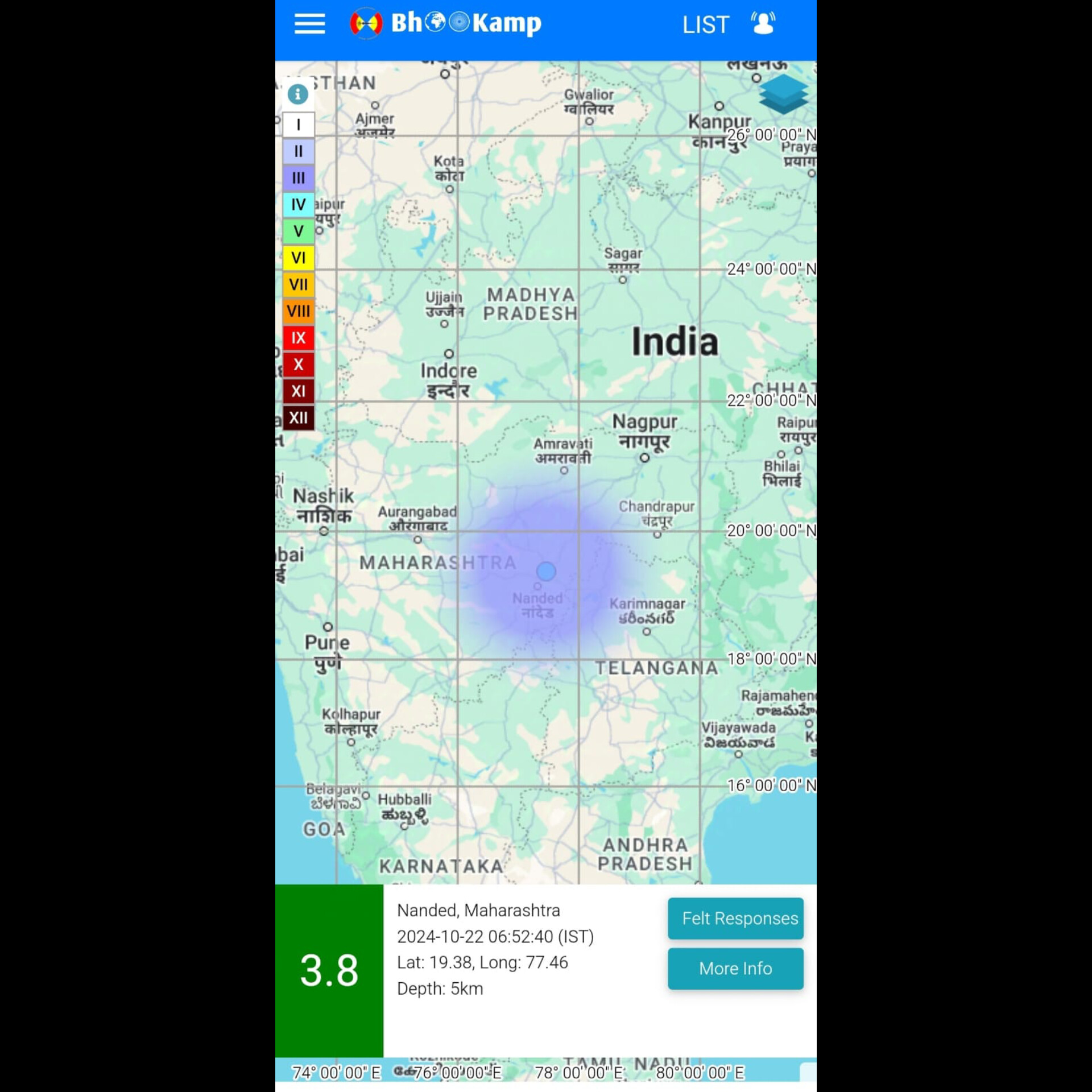
Task: Open More Info about the earthquake
Action: coord(735,969)
